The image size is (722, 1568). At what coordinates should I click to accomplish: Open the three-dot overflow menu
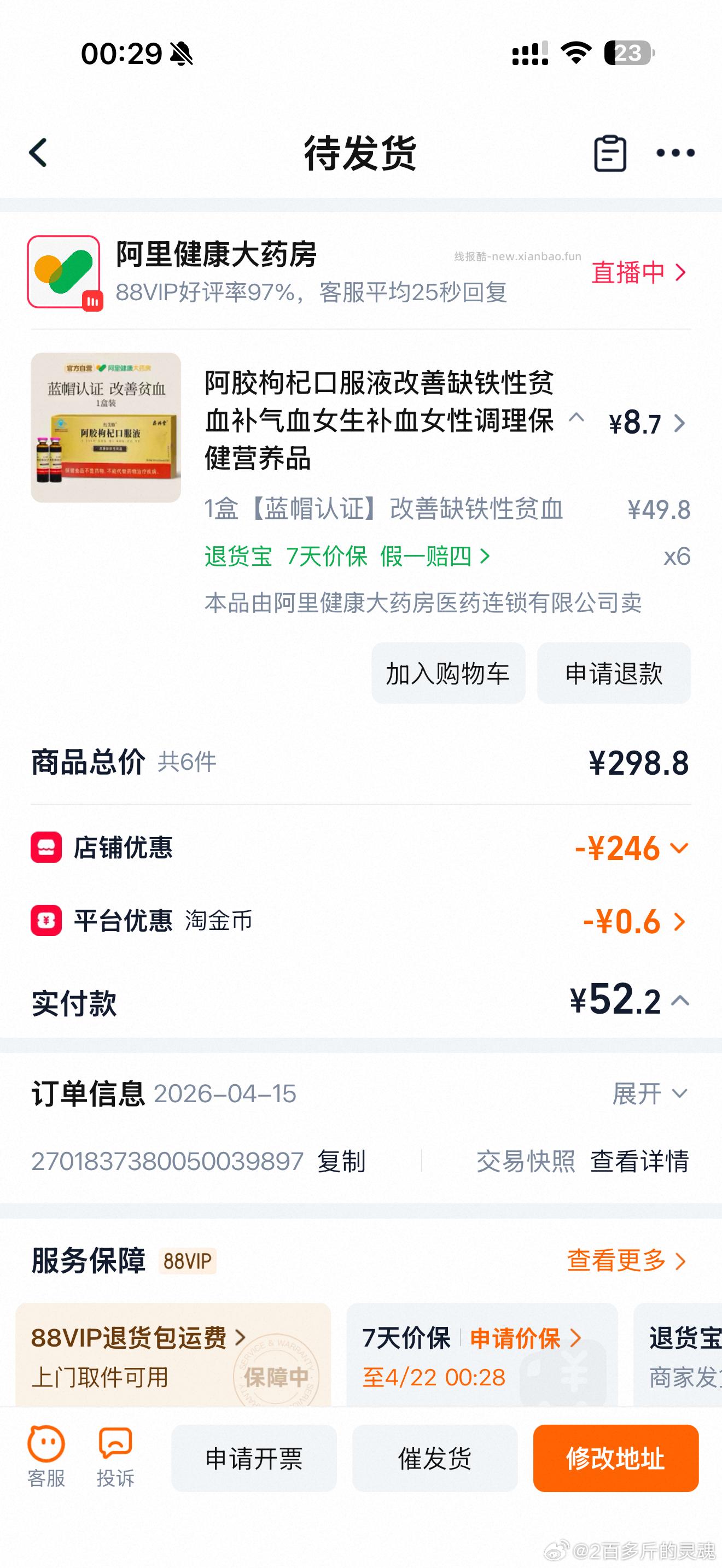pos(675,153)
